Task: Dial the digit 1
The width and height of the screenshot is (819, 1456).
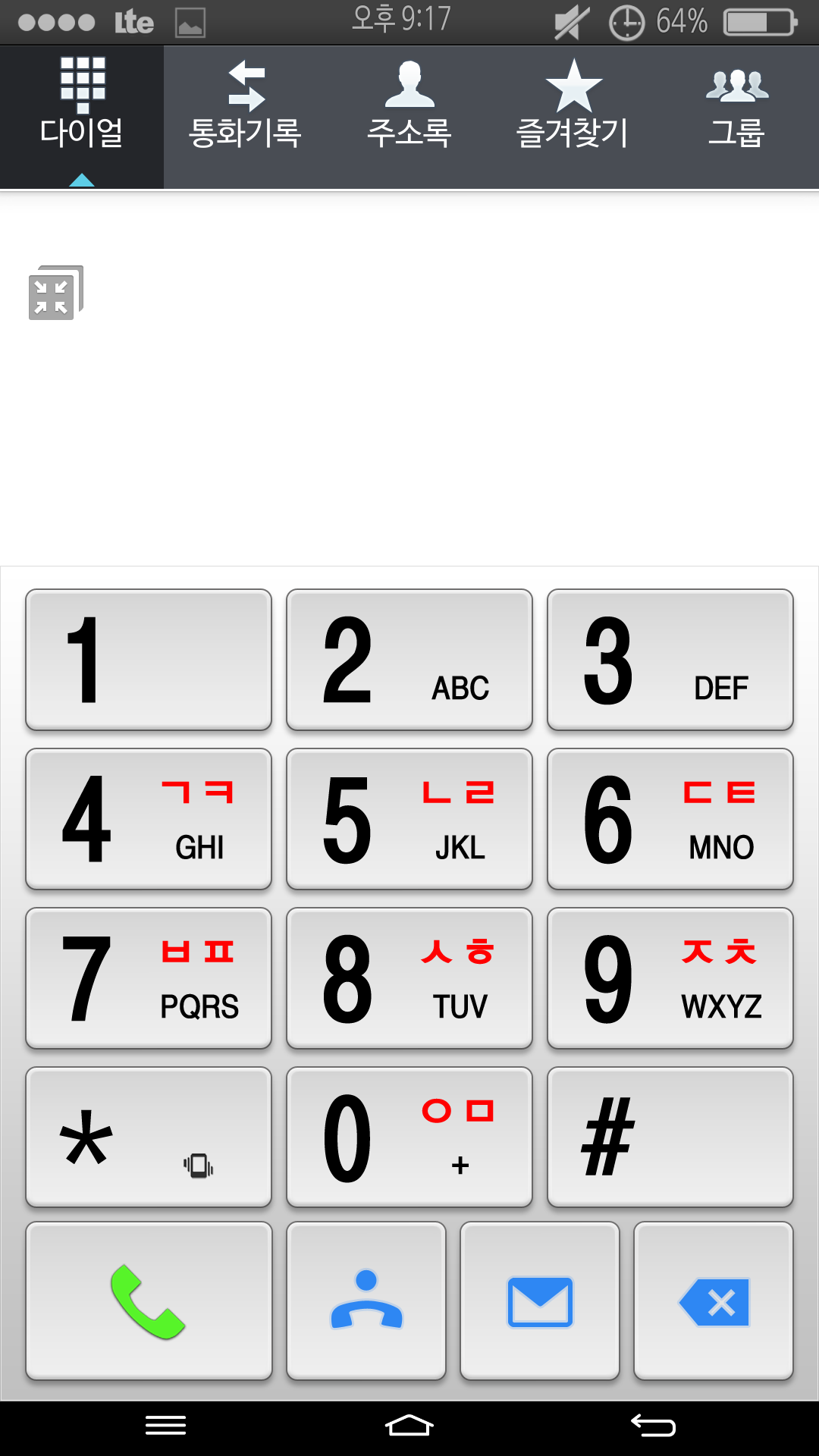Action: (149, 660)
